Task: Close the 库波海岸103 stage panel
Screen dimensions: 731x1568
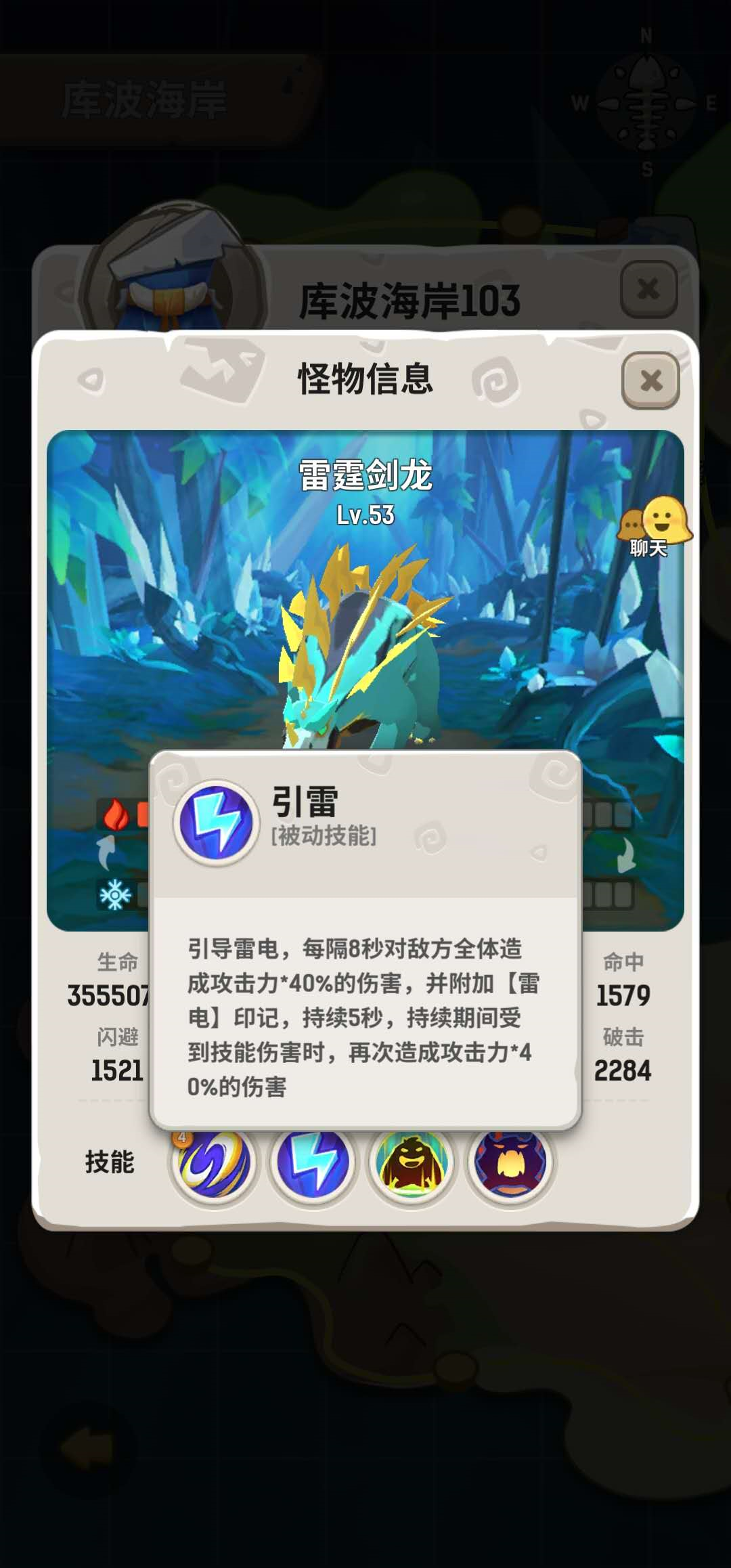Action: (648, 289)
